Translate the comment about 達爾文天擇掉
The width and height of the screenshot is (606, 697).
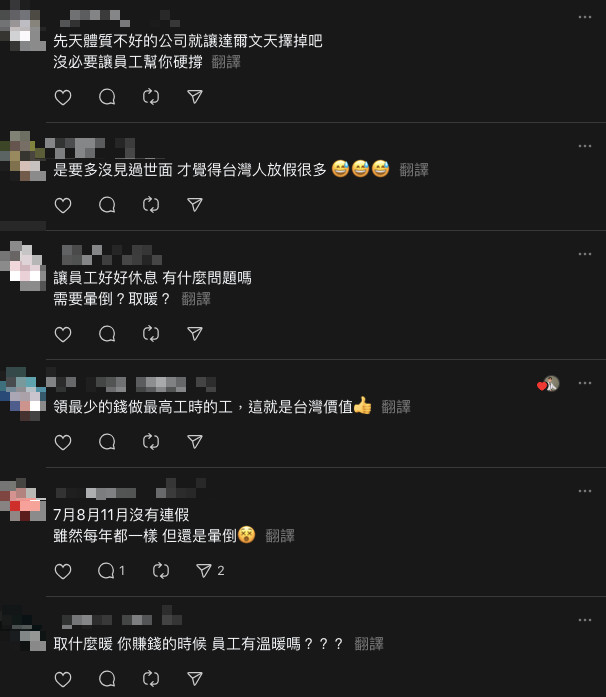pos(226,62)
